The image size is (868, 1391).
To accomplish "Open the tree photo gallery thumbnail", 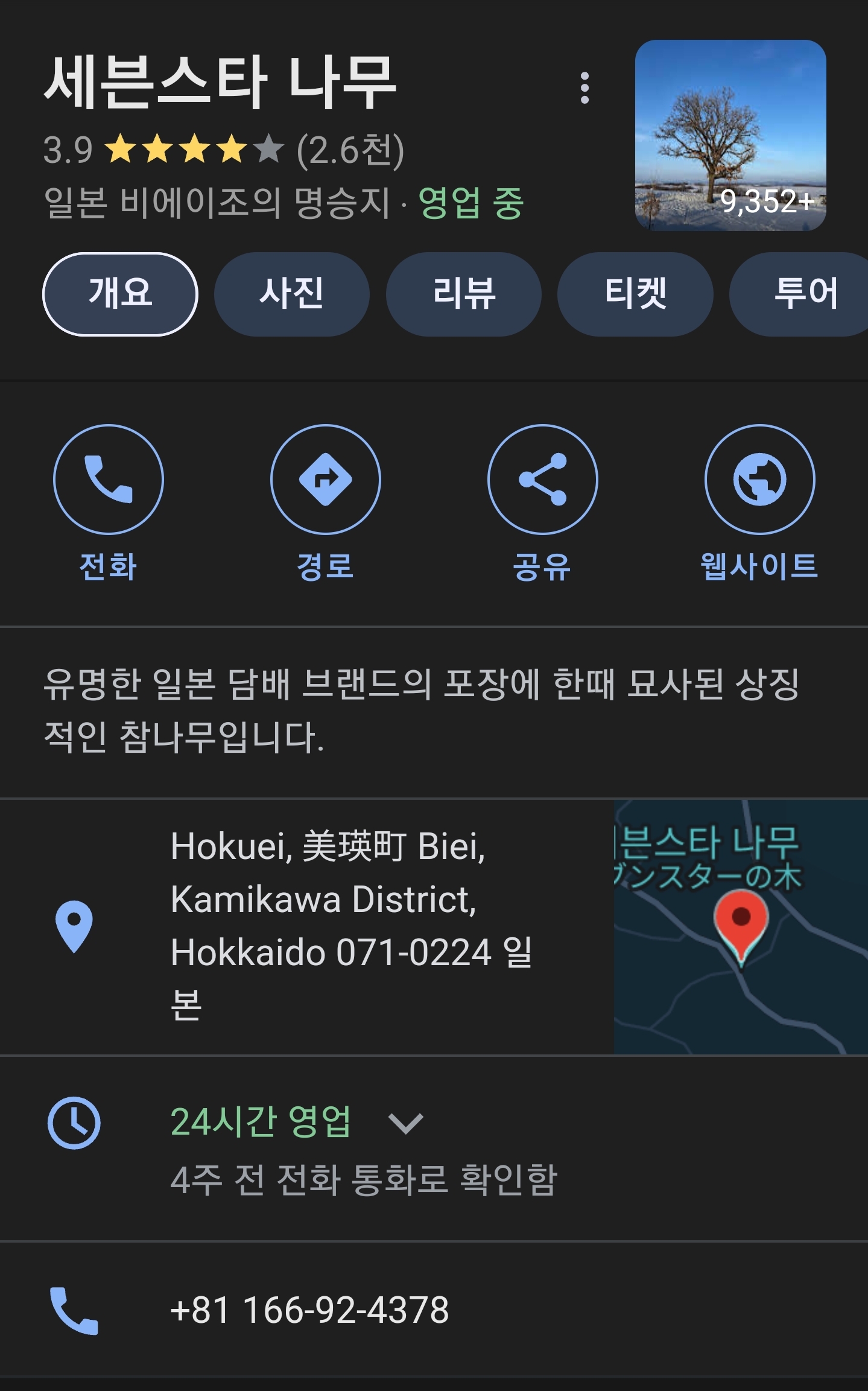I will (730, 135).
